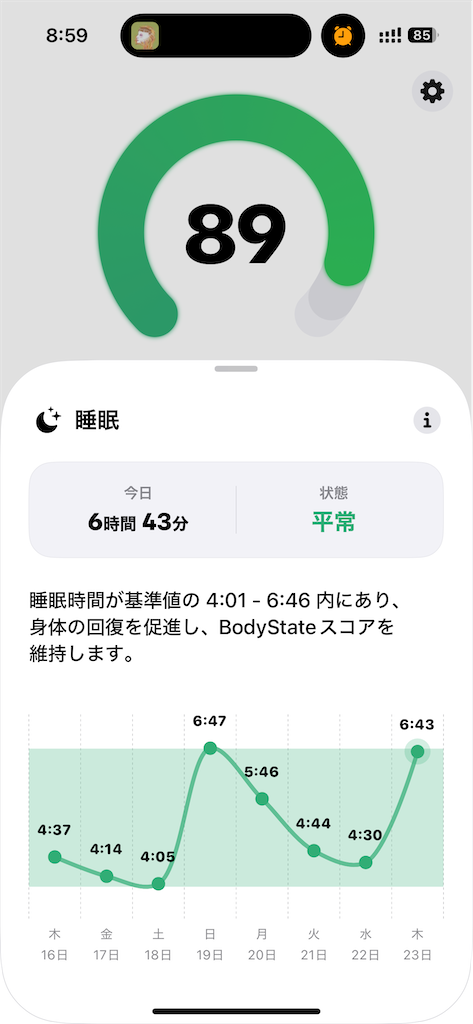This screenshot has width=473, height=1024.
Task: Select the 4:14 point on 17日
Action: click(x=106, y=876)
